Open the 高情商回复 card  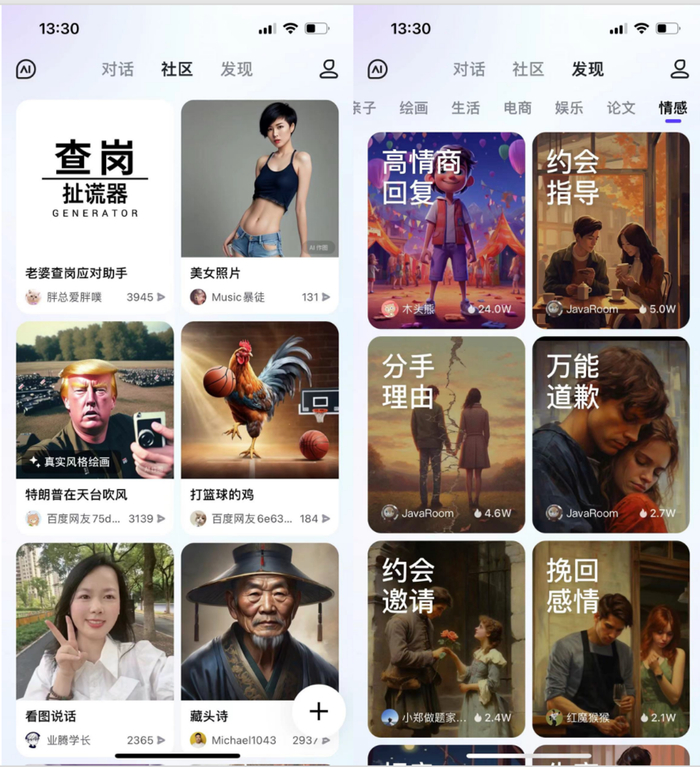(446, 230)
